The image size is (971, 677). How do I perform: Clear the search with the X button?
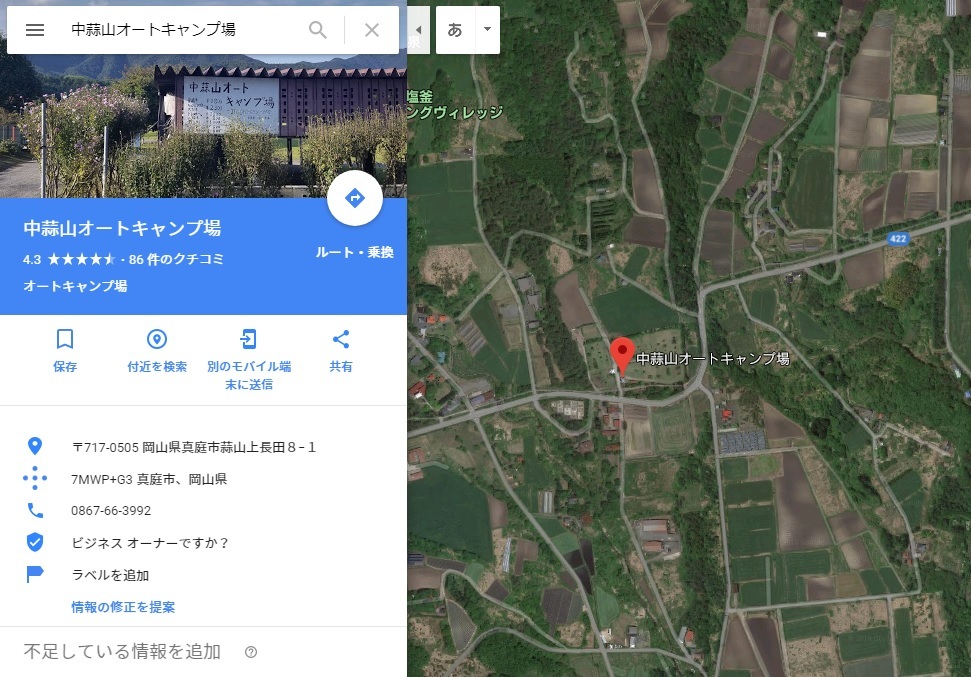pyautogui.click(x=372, y=30)
